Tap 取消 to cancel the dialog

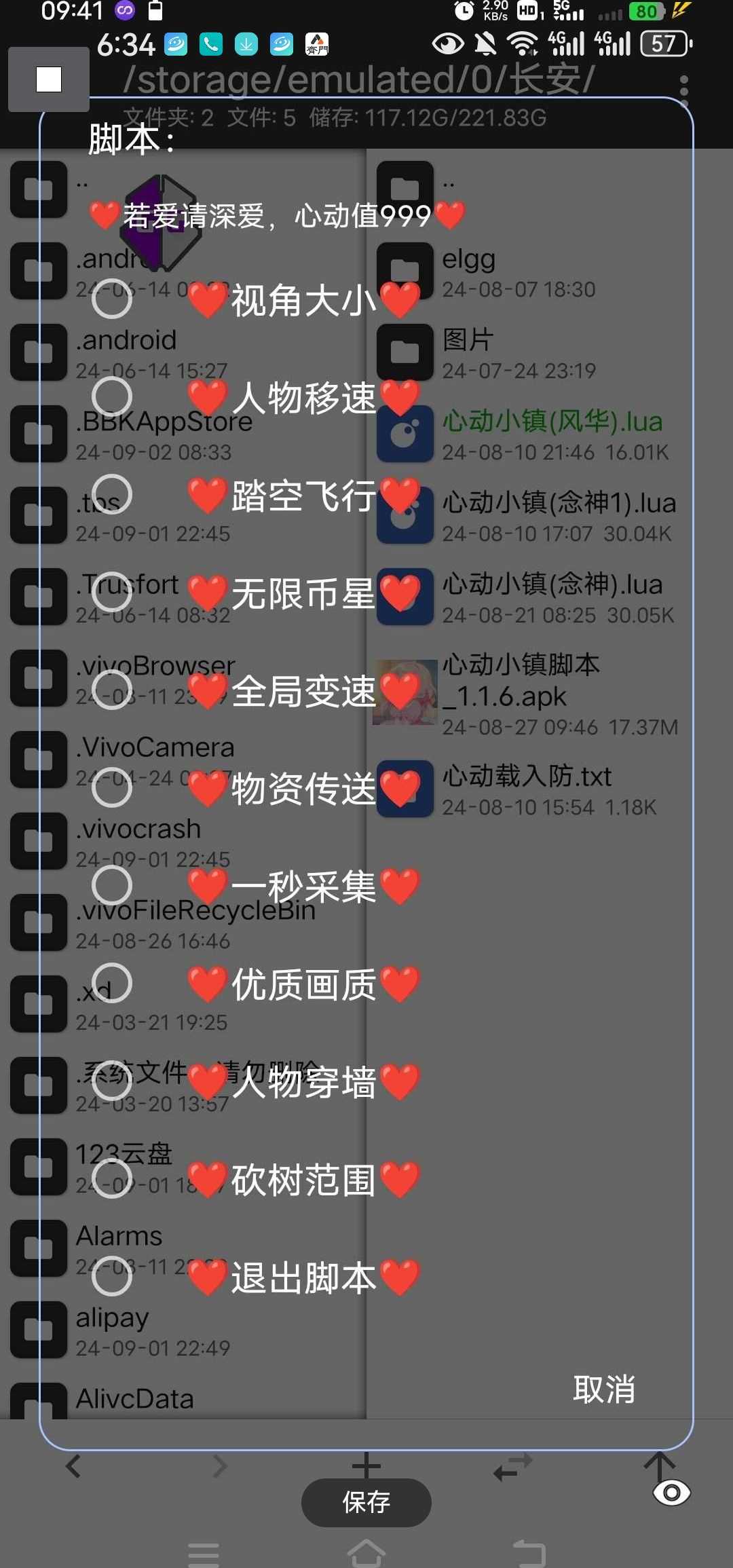click(603, 1389)
